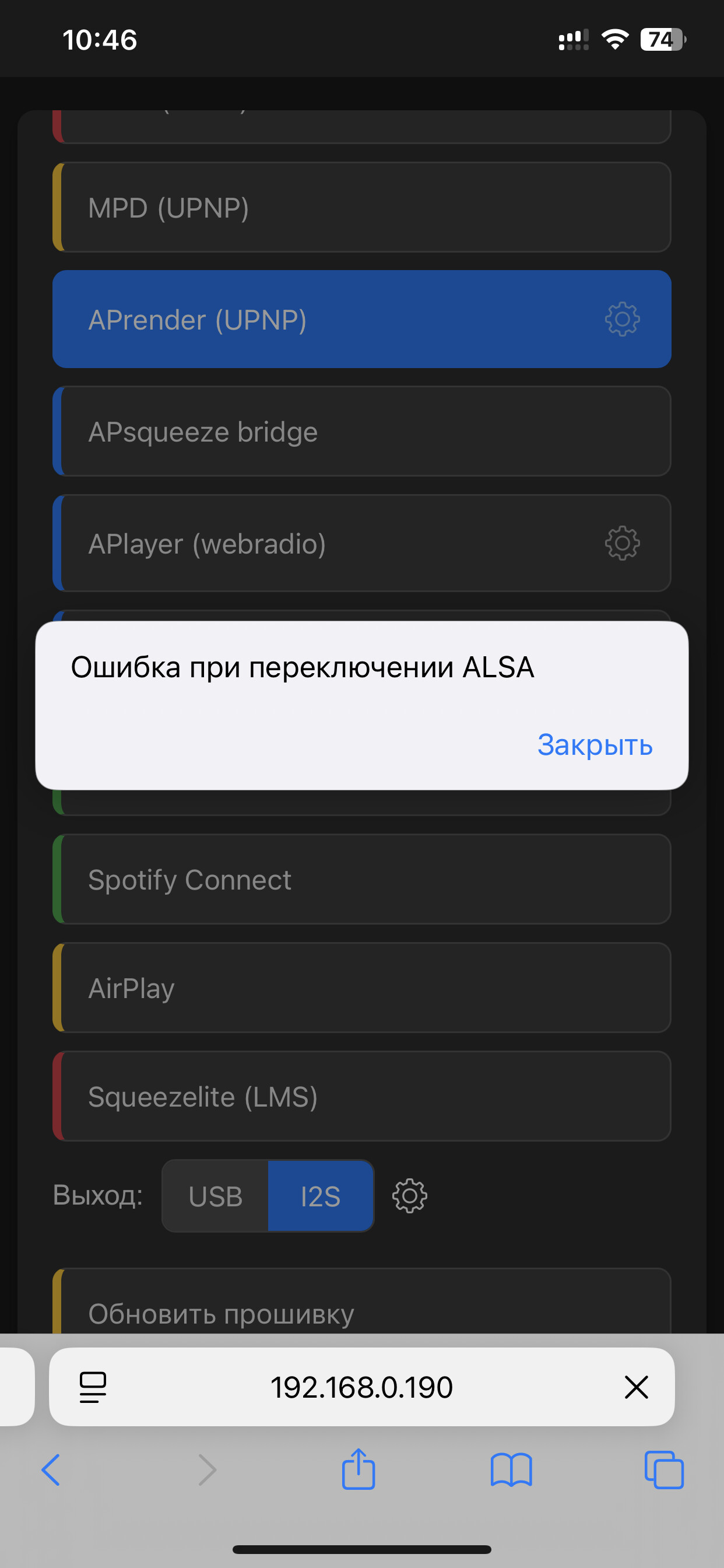Stop loading with the X in address bar
Image resolution: width=724 pixels, height=1568 pixels.
click(636, 1387)
